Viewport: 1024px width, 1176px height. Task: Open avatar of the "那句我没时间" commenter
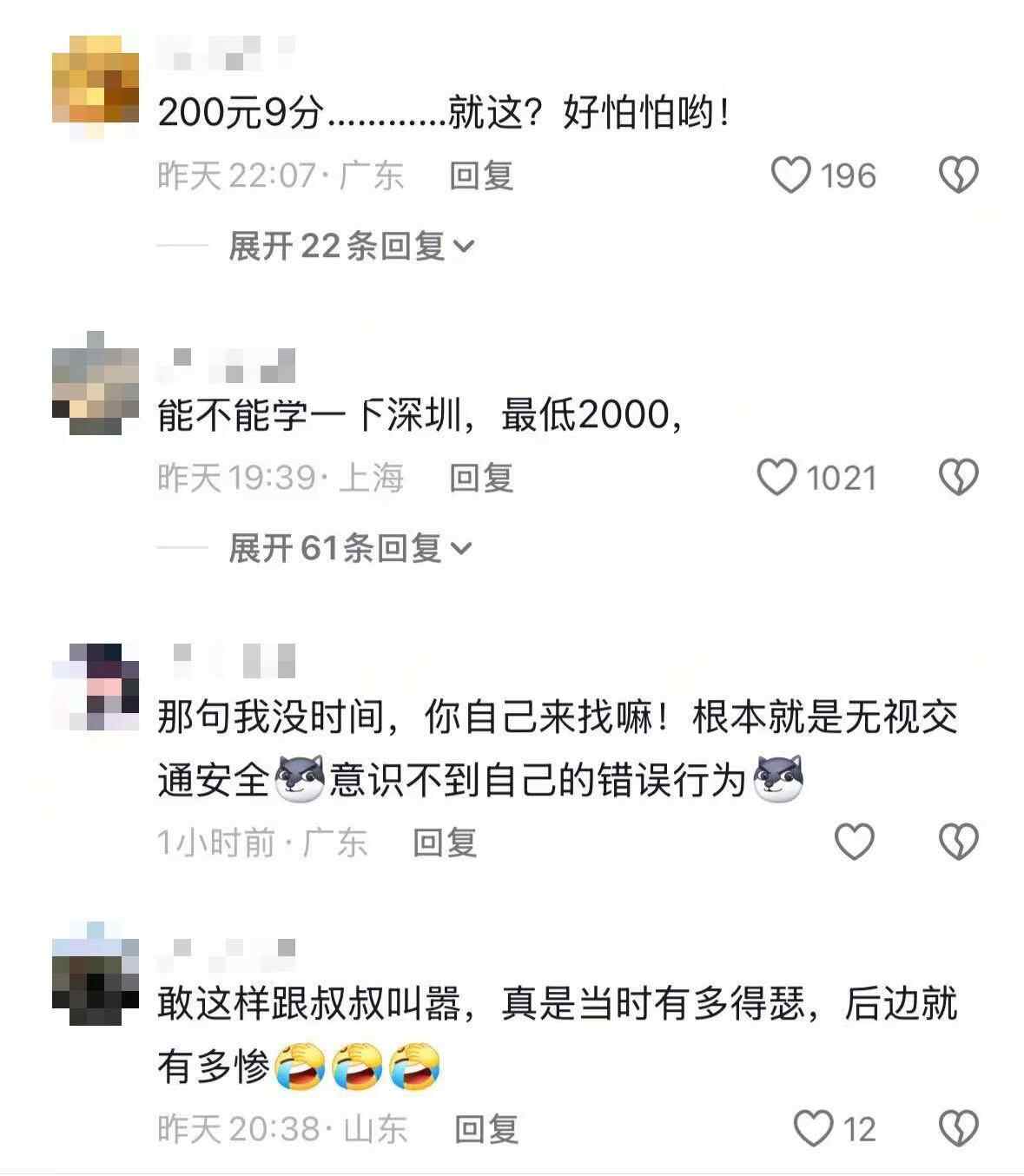95,686
